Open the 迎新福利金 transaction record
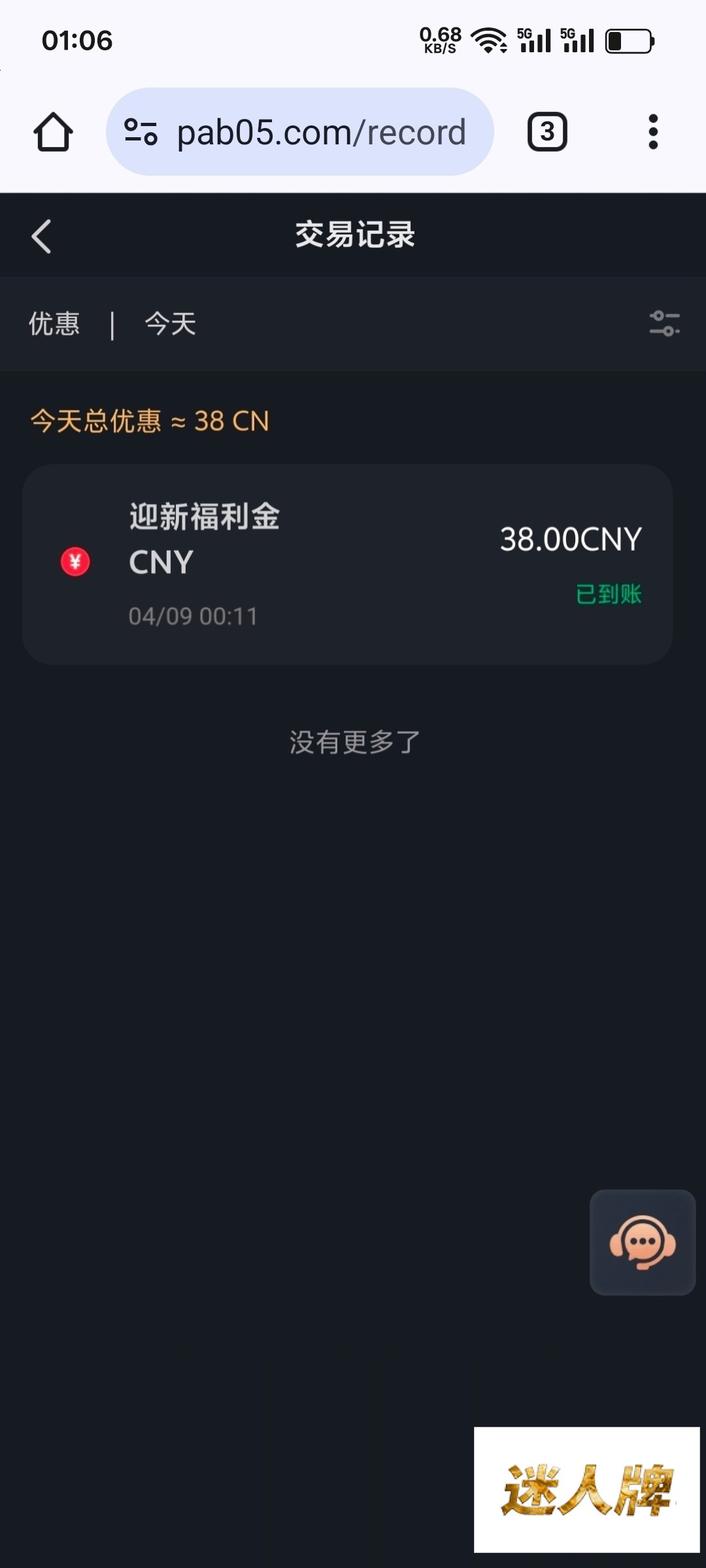 coord(347,564)
